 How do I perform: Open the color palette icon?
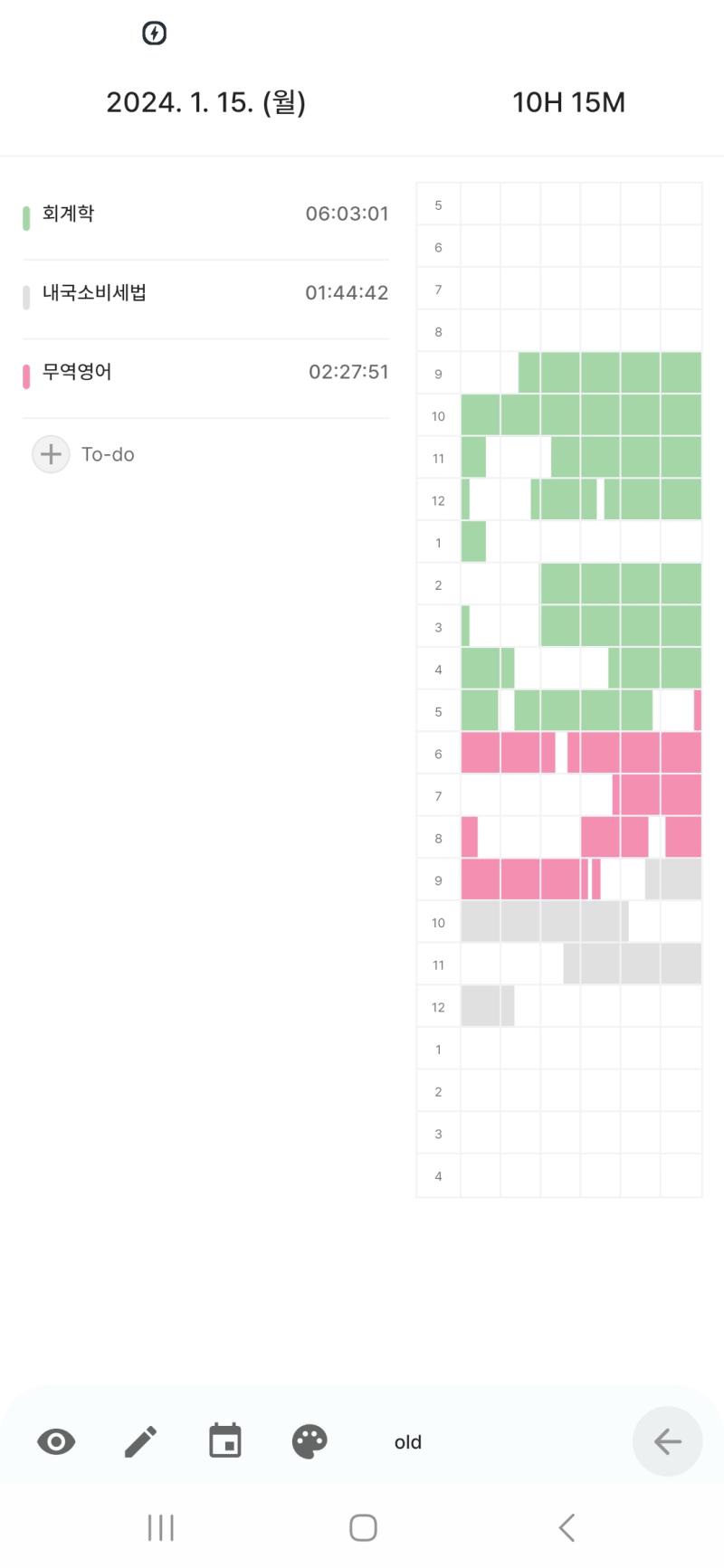click(310, 1441)
